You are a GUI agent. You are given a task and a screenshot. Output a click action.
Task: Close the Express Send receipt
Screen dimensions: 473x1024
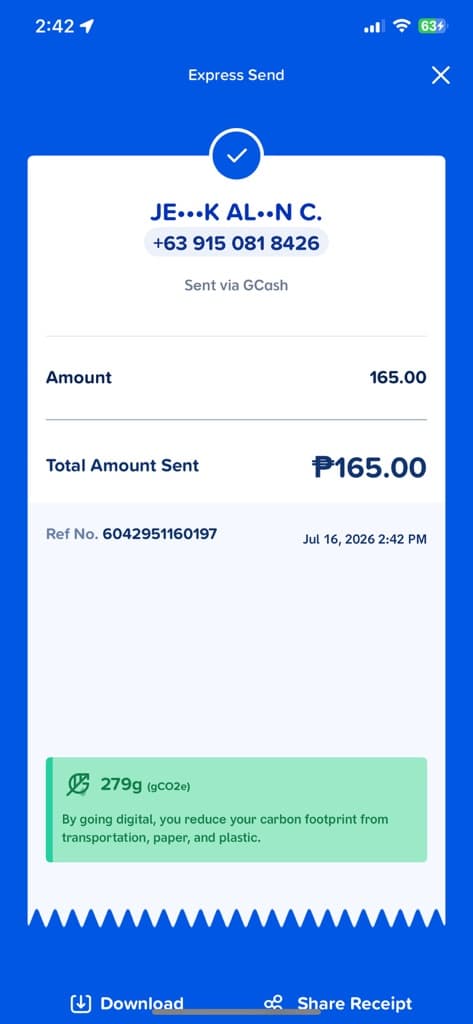tap(441, 76)
